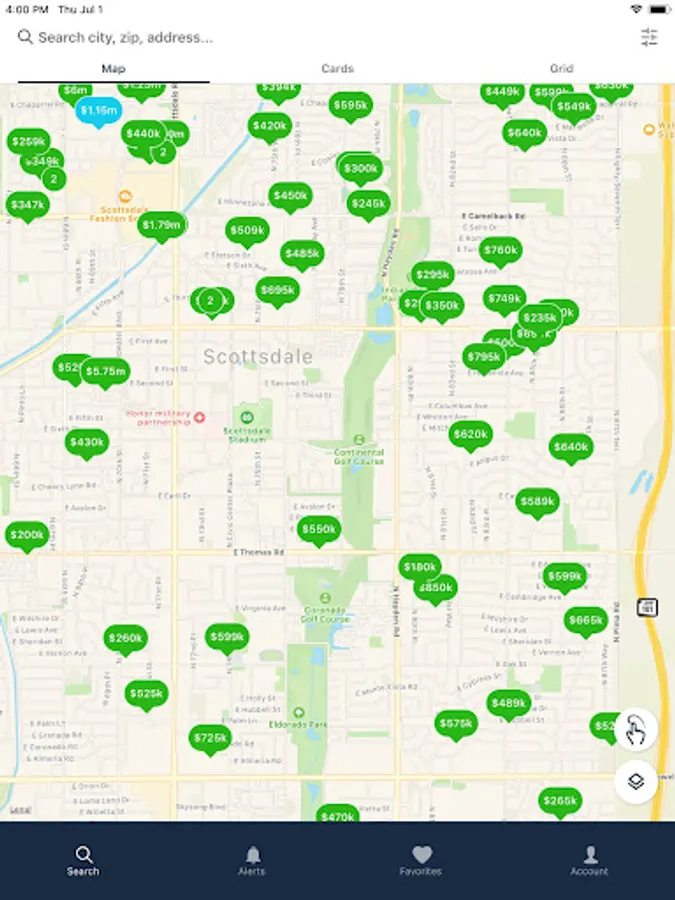Image resolution: width=675 pixels, height=900 pixels.
Task: Open the search city, zip, address field
Action: 321,37
